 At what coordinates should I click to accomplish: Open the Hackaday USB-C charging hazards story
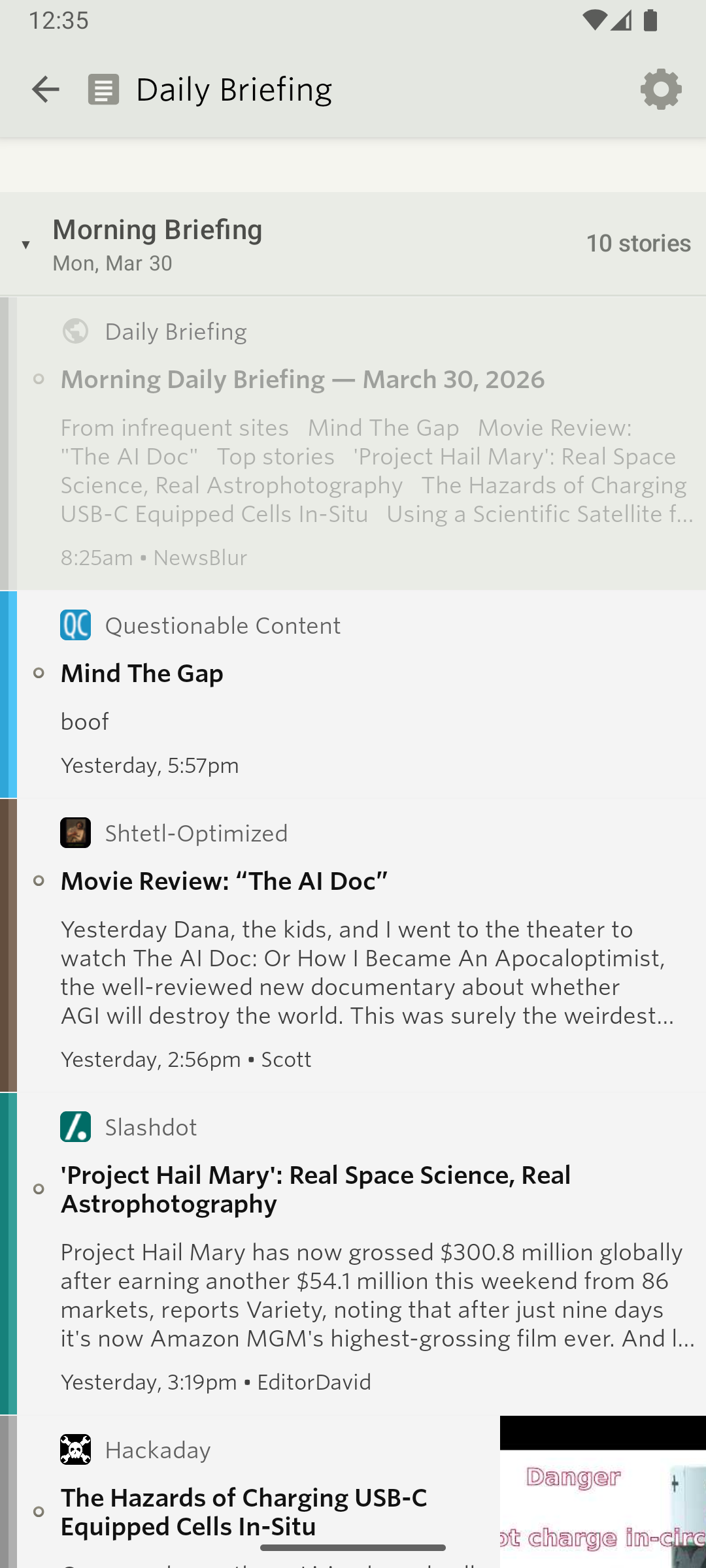(x=243, y=1512)
